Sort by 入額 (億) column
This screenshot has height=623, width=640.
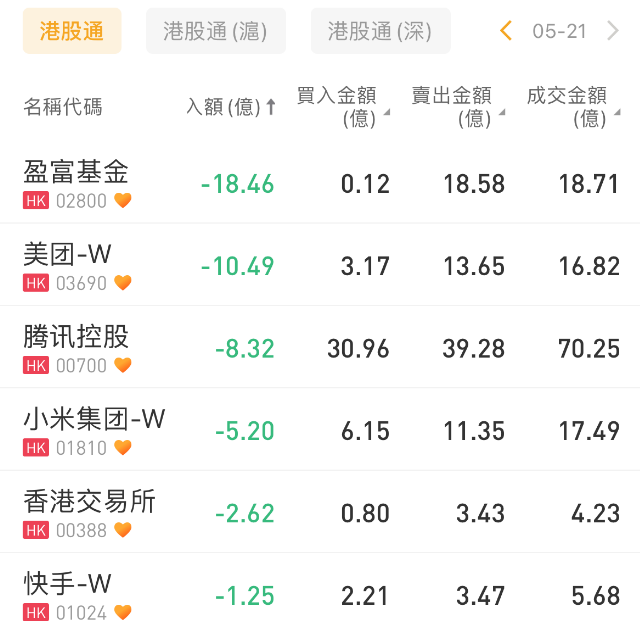pos(231,107)
